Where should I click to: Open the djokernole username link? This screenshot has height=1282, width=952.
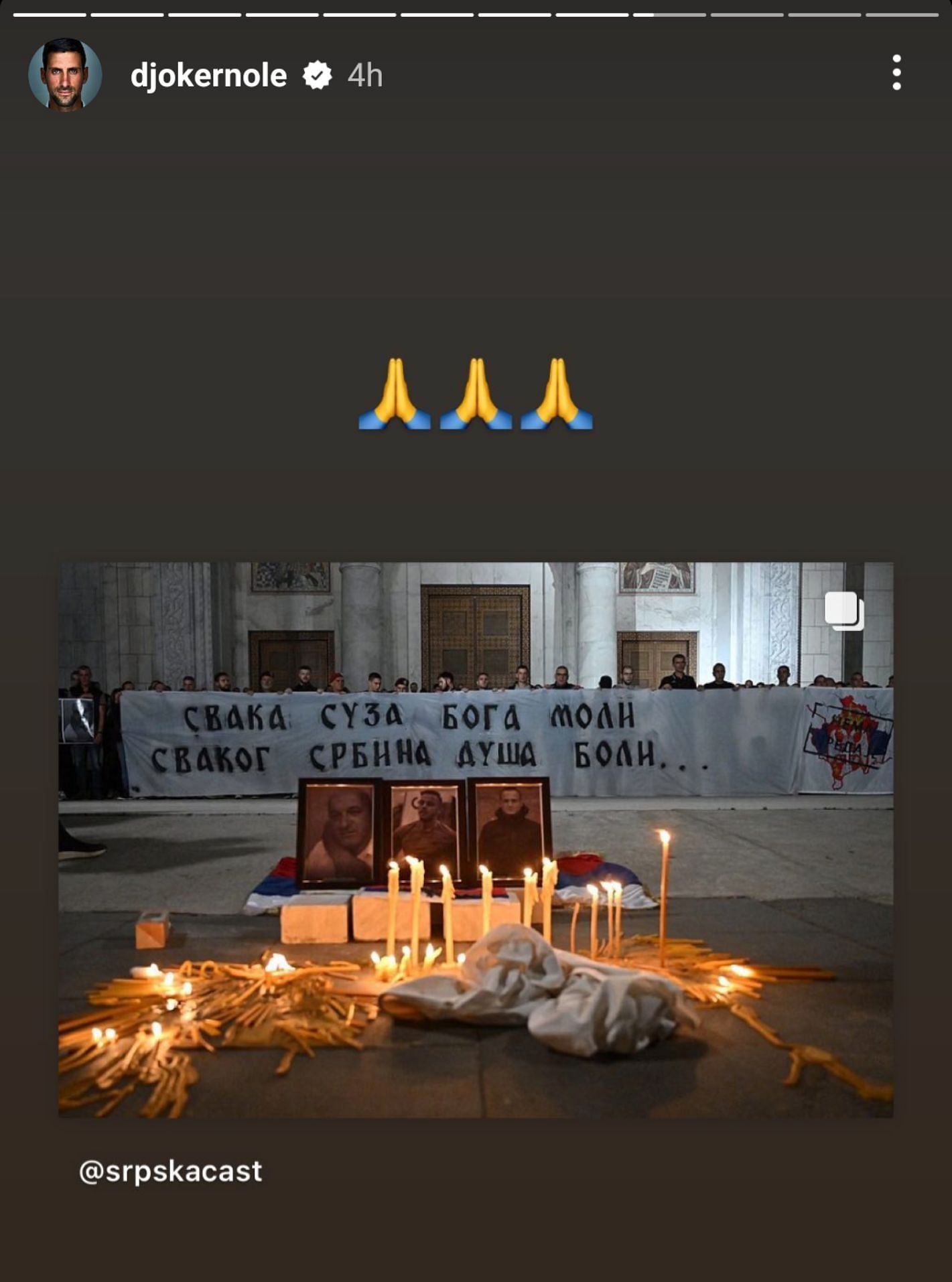(208, 75)
